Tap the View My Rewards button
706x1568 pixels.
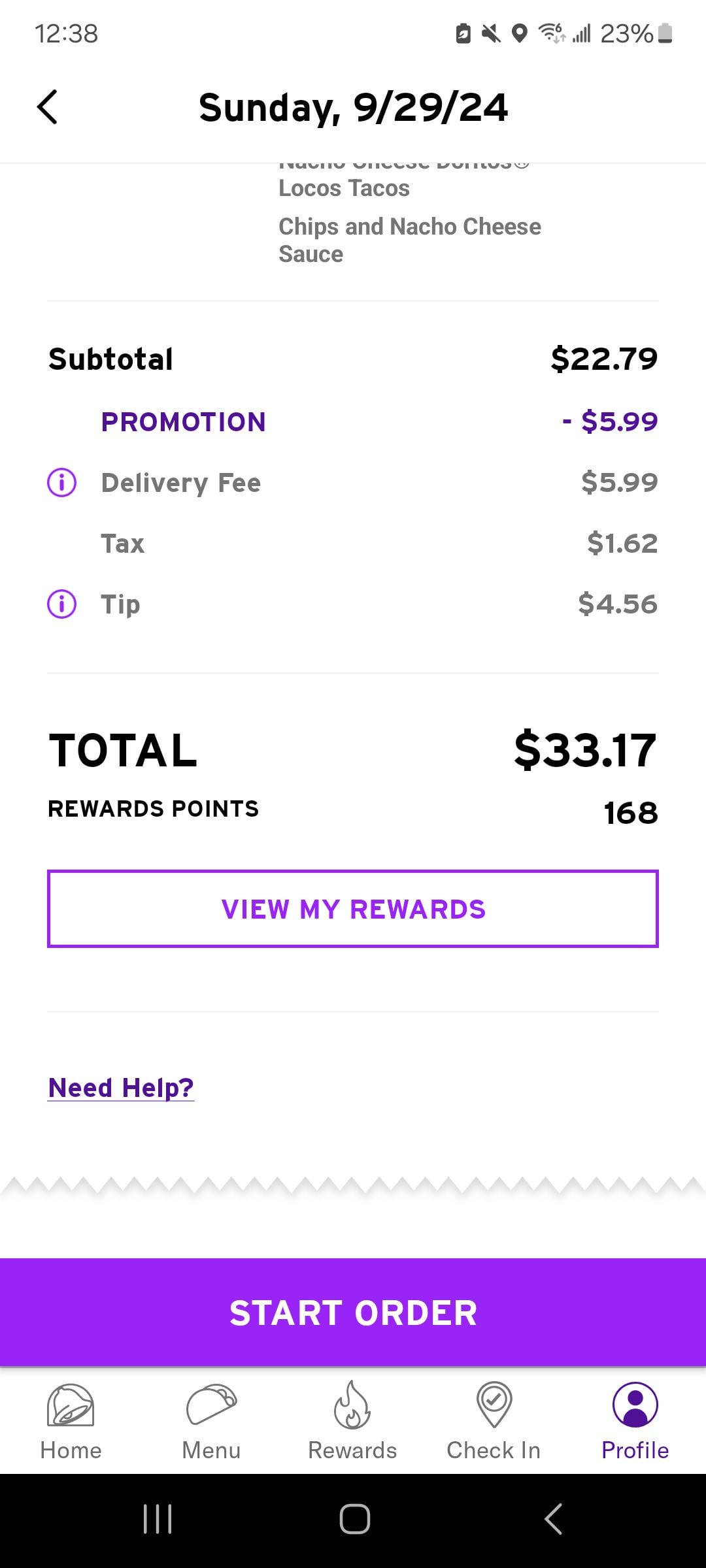(x=353, y=909)
